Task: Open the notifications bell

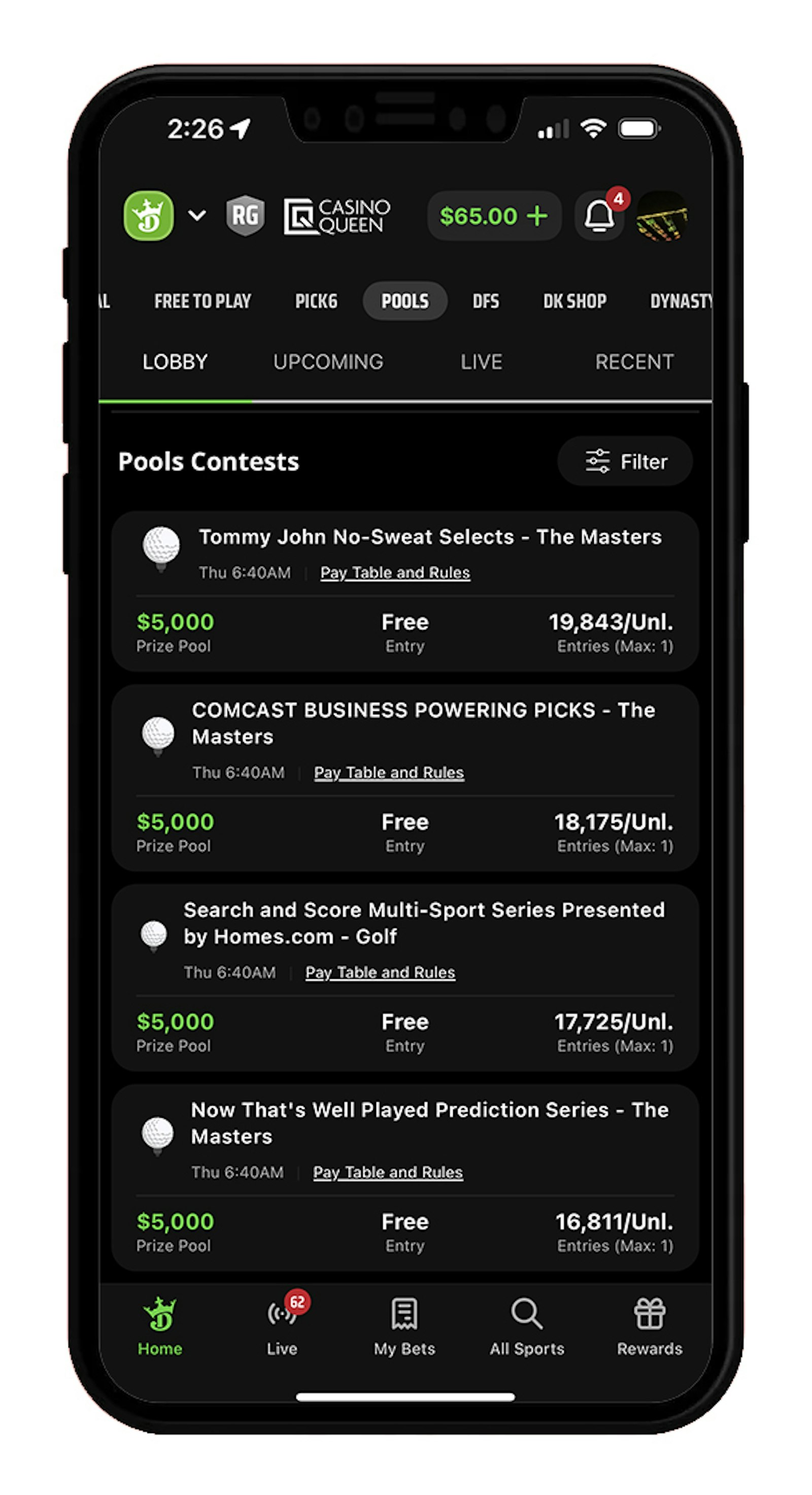Action: 598,216
